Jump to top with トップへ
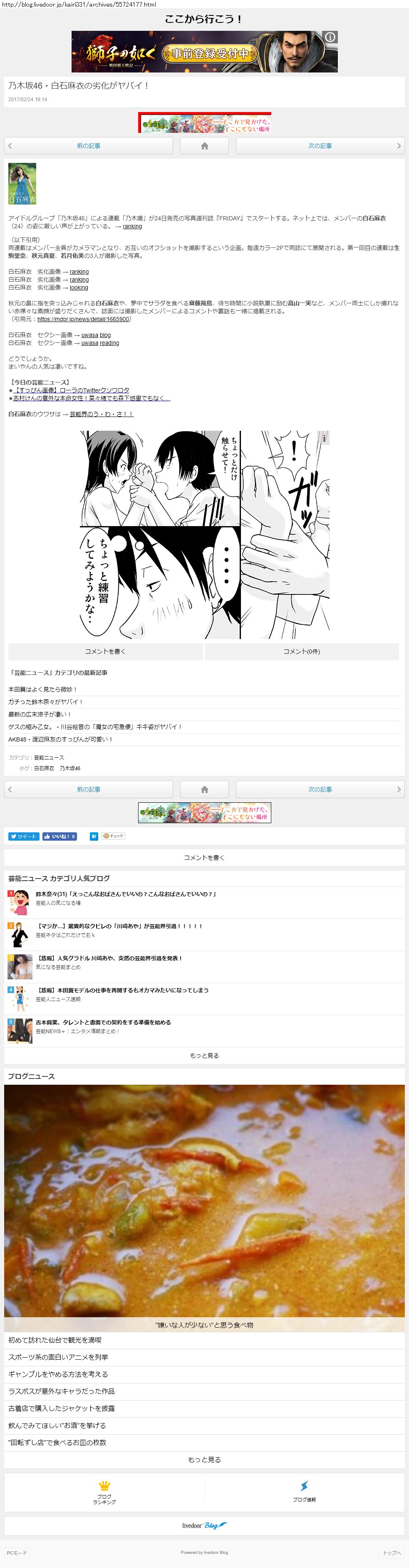The width and height of the screenshot is (409, 1568). pos(392,1553)
